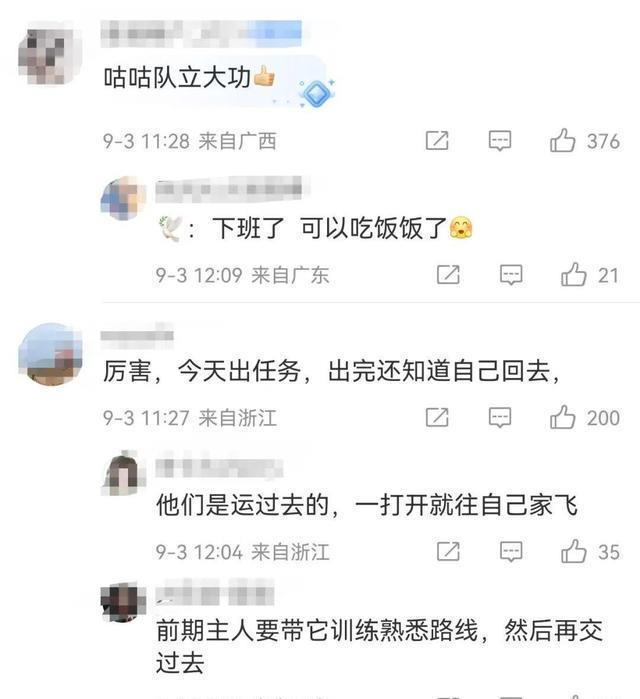Share the reply 下班了 可以吃饭饭了
This screenshot has height=699, width=640.
coord(448,274)
